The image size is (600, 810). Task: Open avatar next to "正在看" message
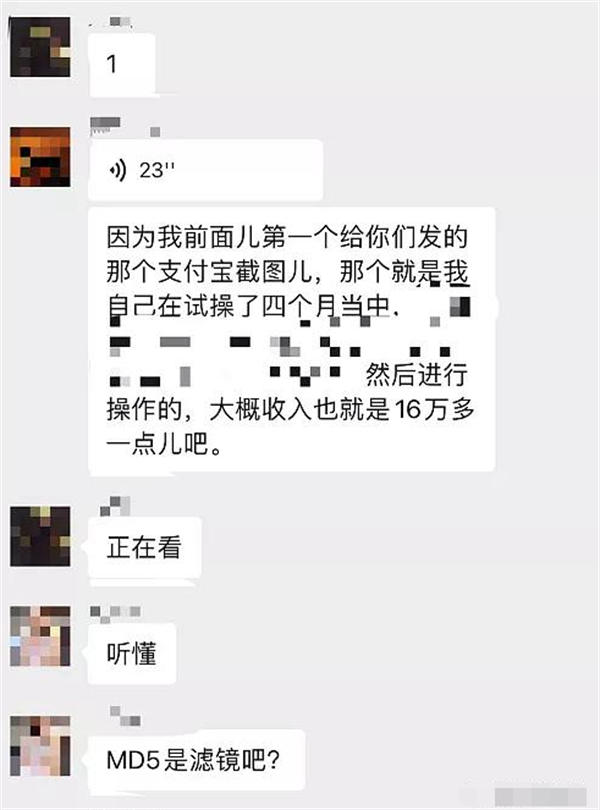[40, 537]
